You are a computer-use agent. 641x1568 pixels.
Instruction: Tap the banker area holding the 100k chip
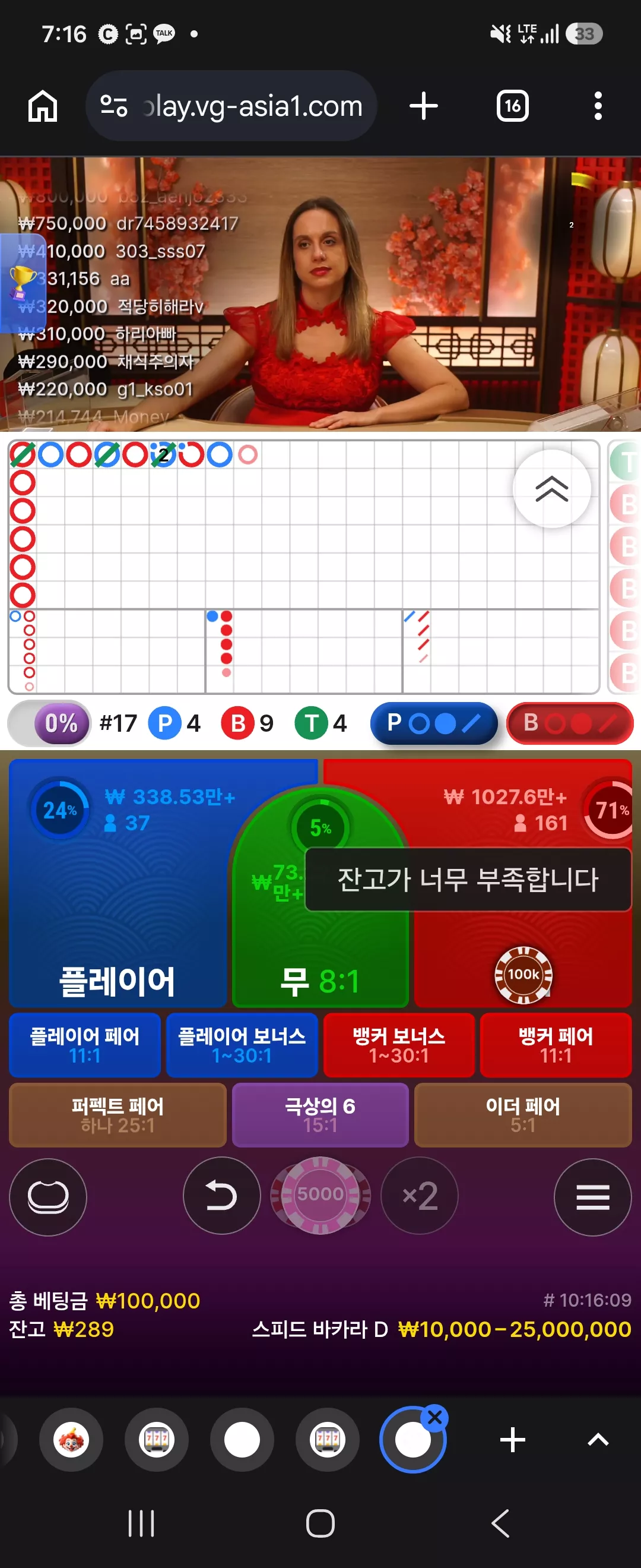pyautogui.click(x=523, y=962)
